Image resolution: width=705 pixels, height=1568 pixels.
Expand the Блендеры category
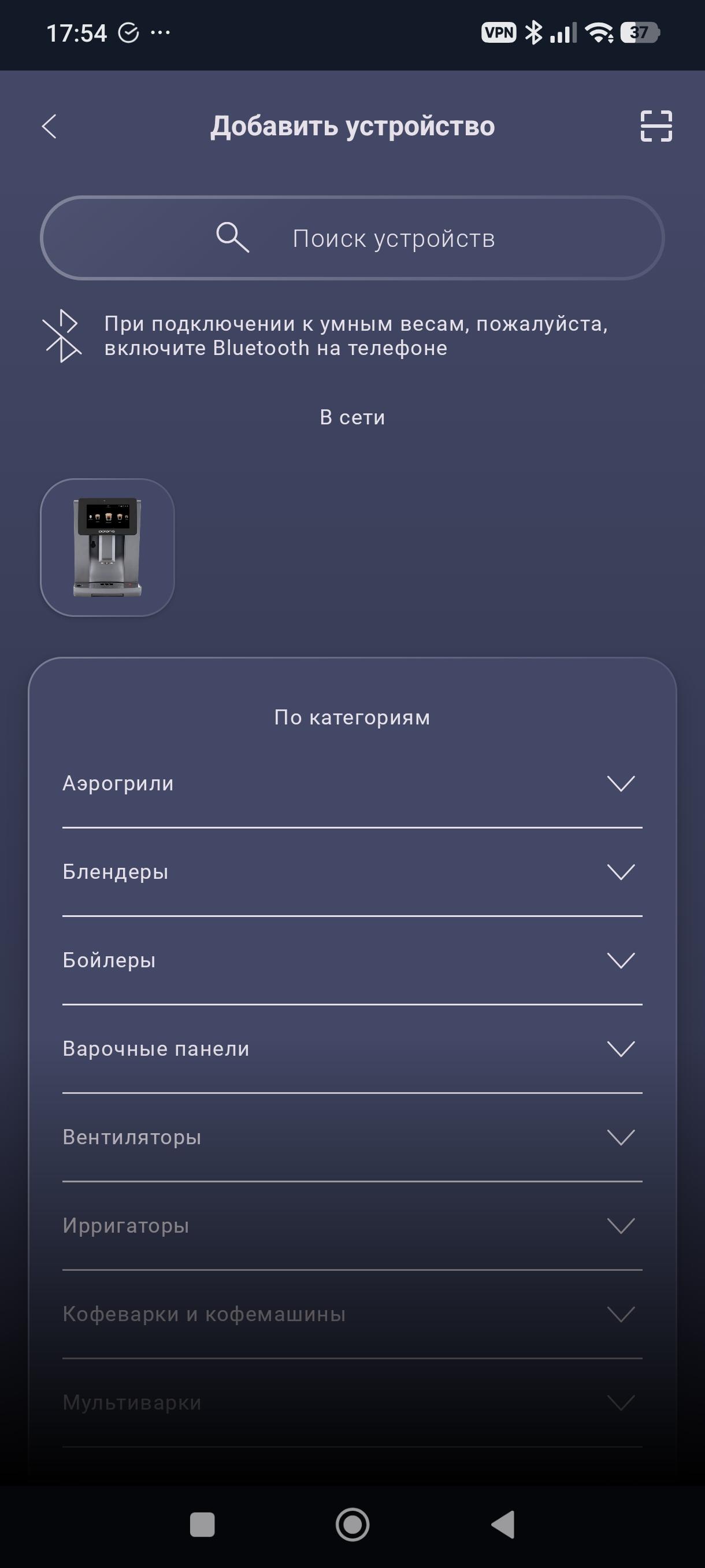tap(352, 872)
